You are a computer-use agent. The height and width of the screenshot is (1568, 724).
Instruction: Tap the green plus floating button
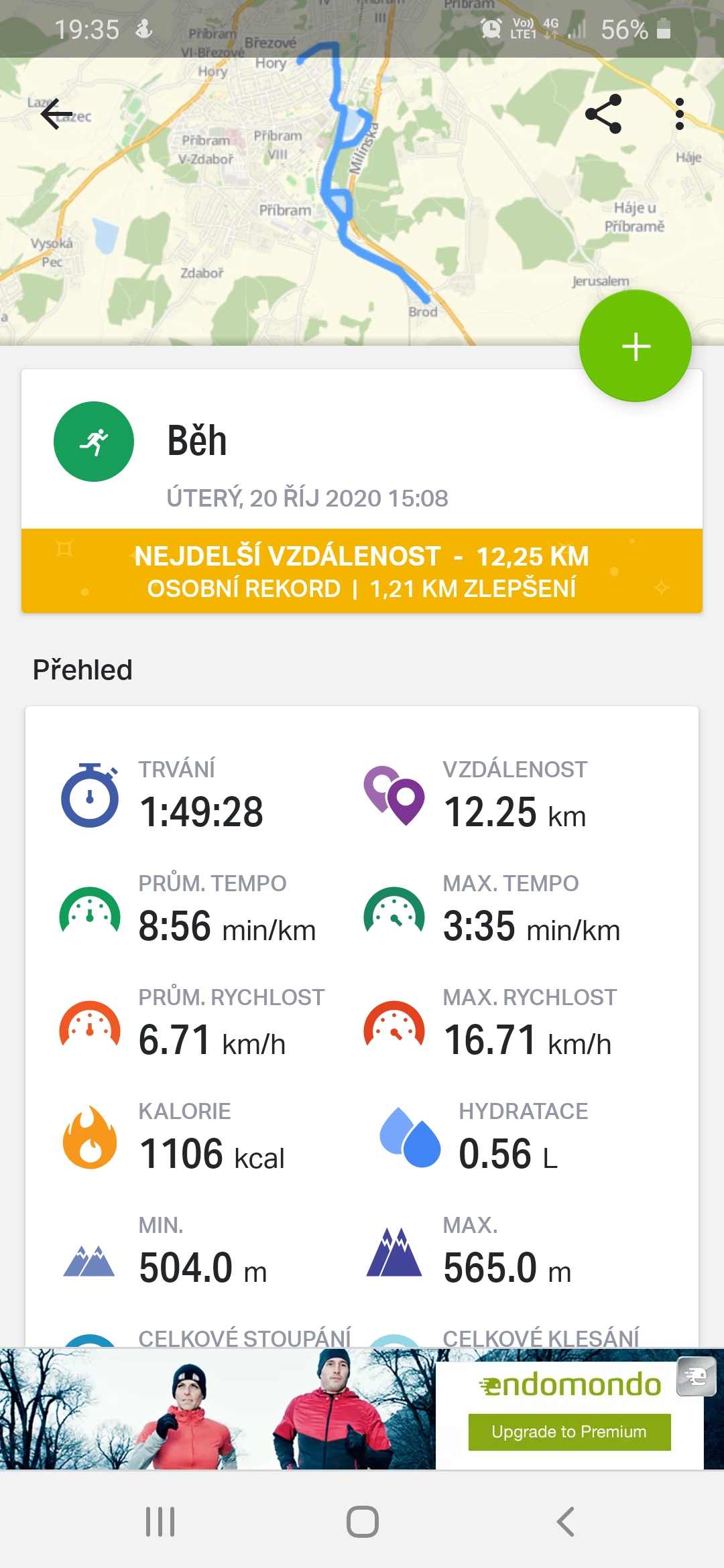point(636,346)
